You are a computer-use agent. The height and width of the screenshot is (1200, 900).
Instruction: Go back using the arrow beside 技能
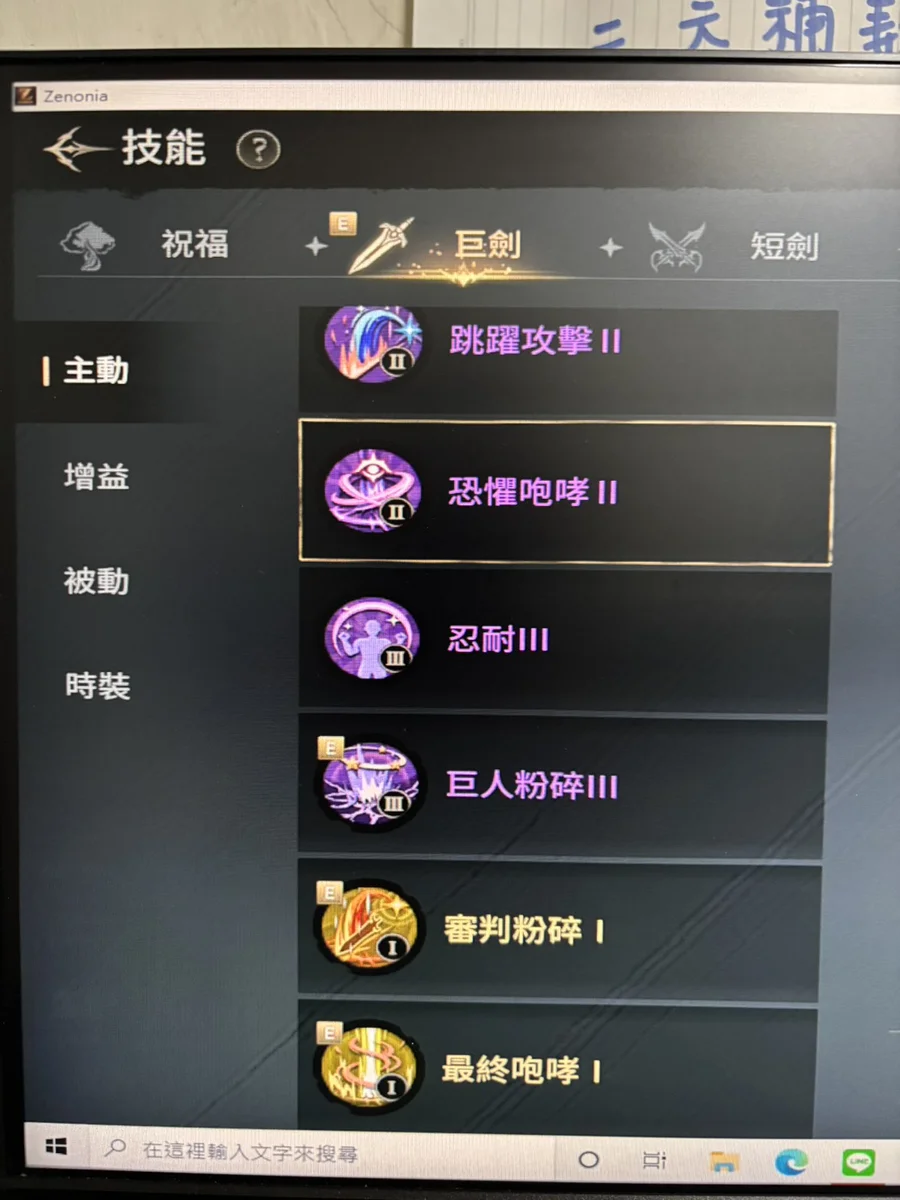pos(76,151)
